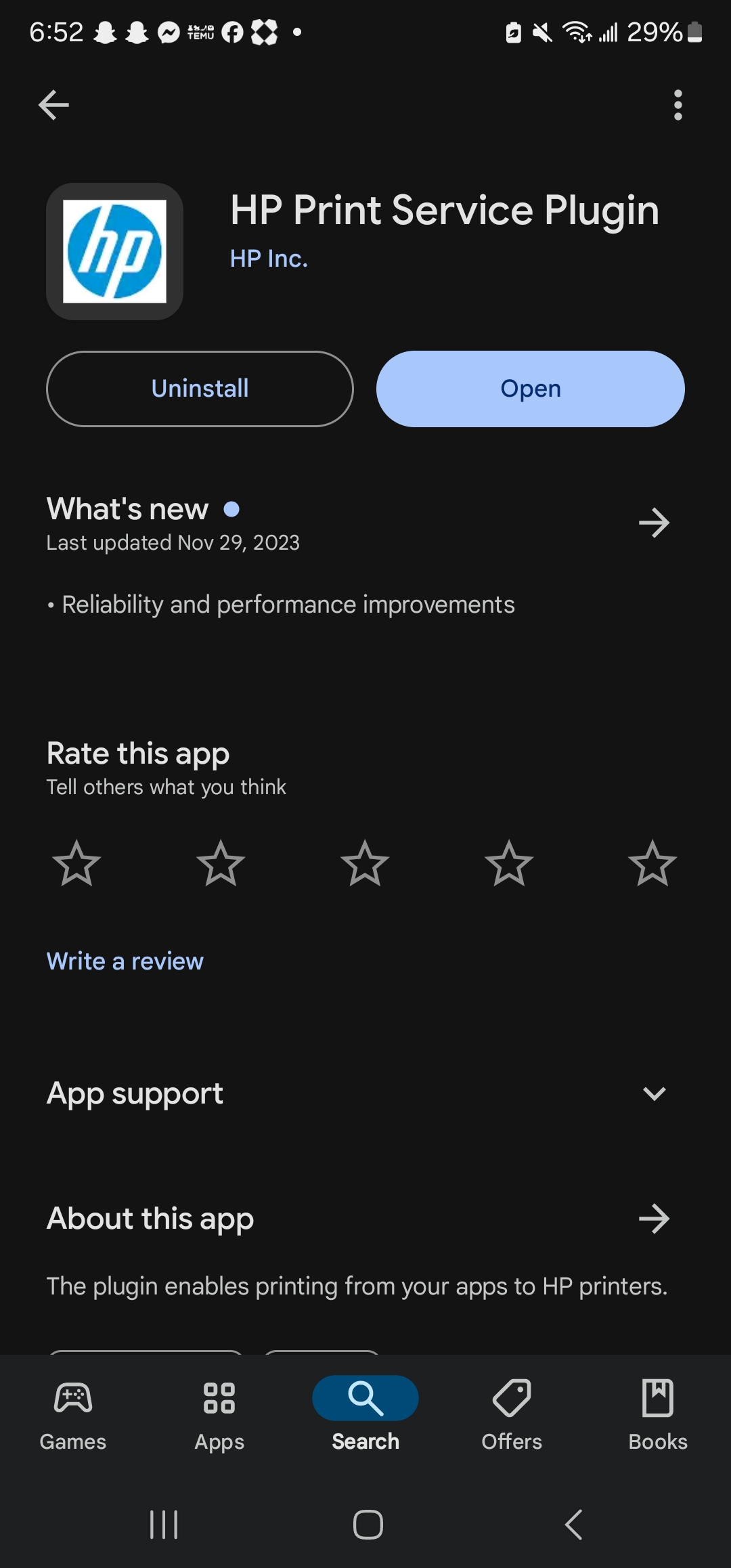731x1568 pixels.
Task: Rate the app three stars
Action: (x=365, y=863)
